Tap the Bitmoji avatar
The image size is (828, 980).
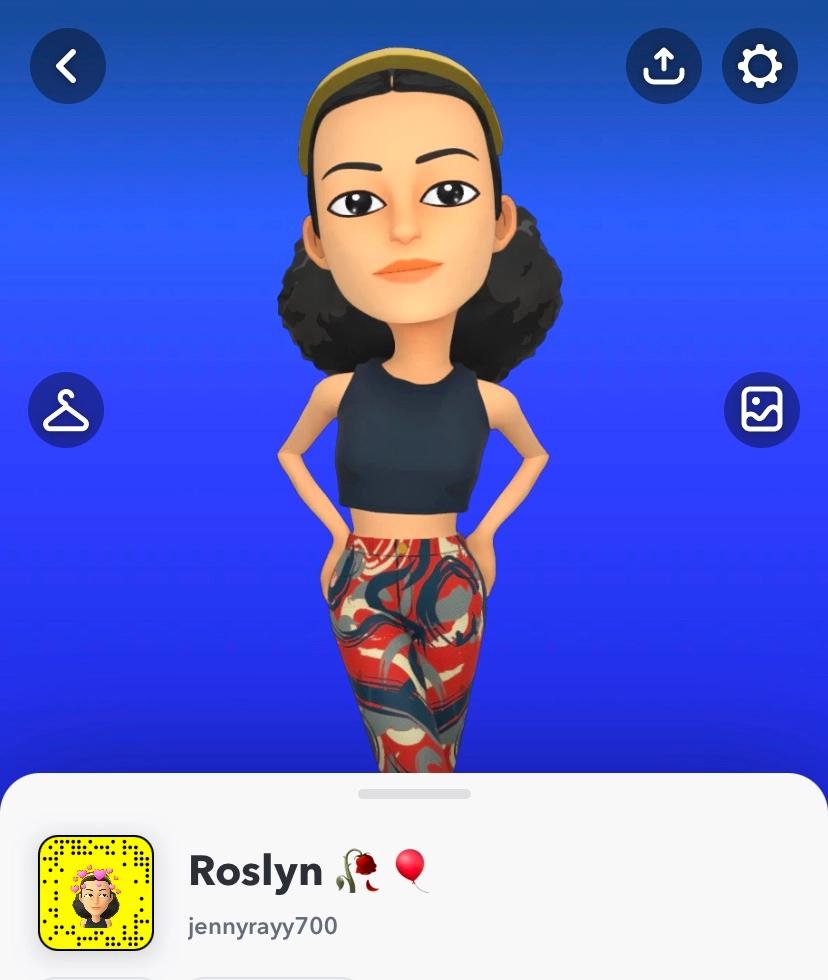coord(412,400)
